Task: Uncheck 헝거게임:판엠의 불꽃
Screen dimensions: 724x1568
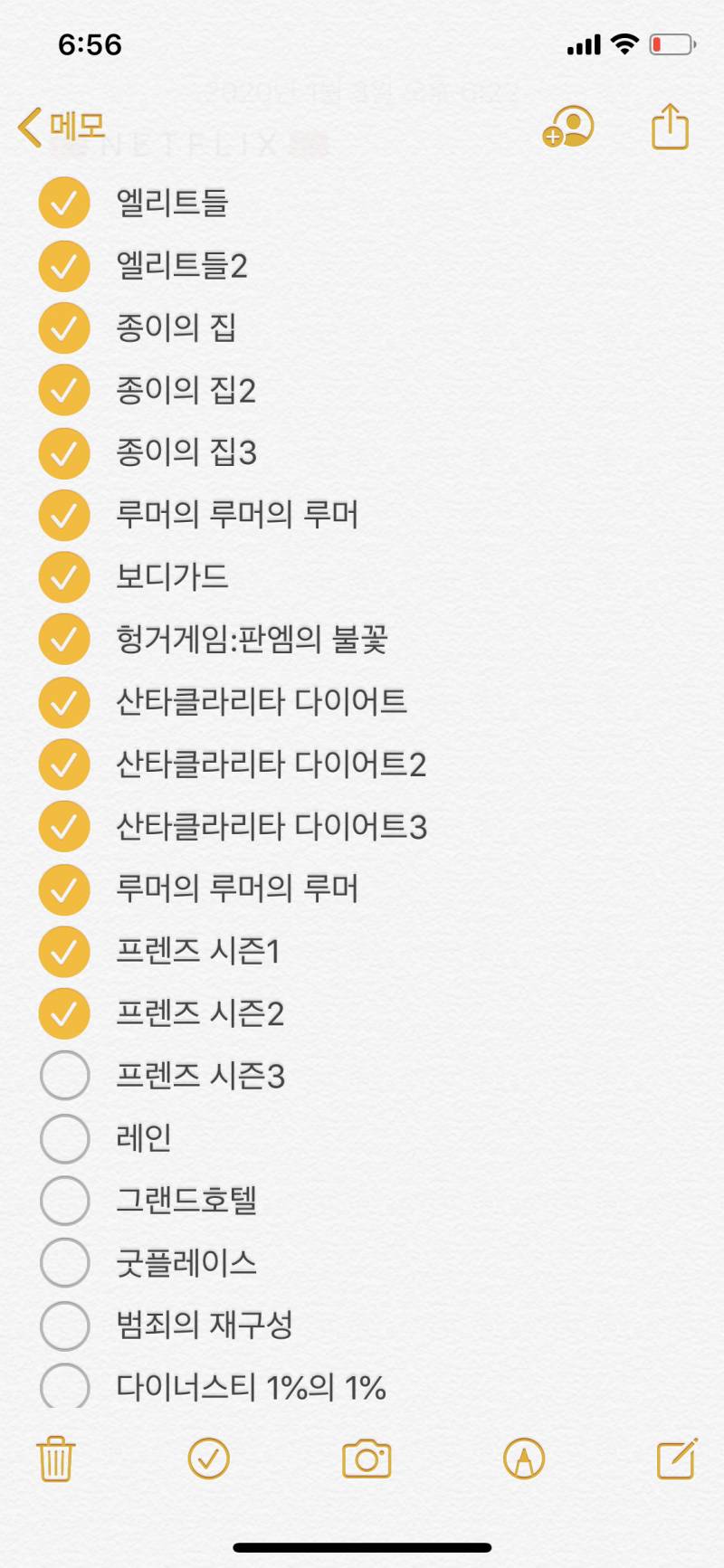Action: 64,640
